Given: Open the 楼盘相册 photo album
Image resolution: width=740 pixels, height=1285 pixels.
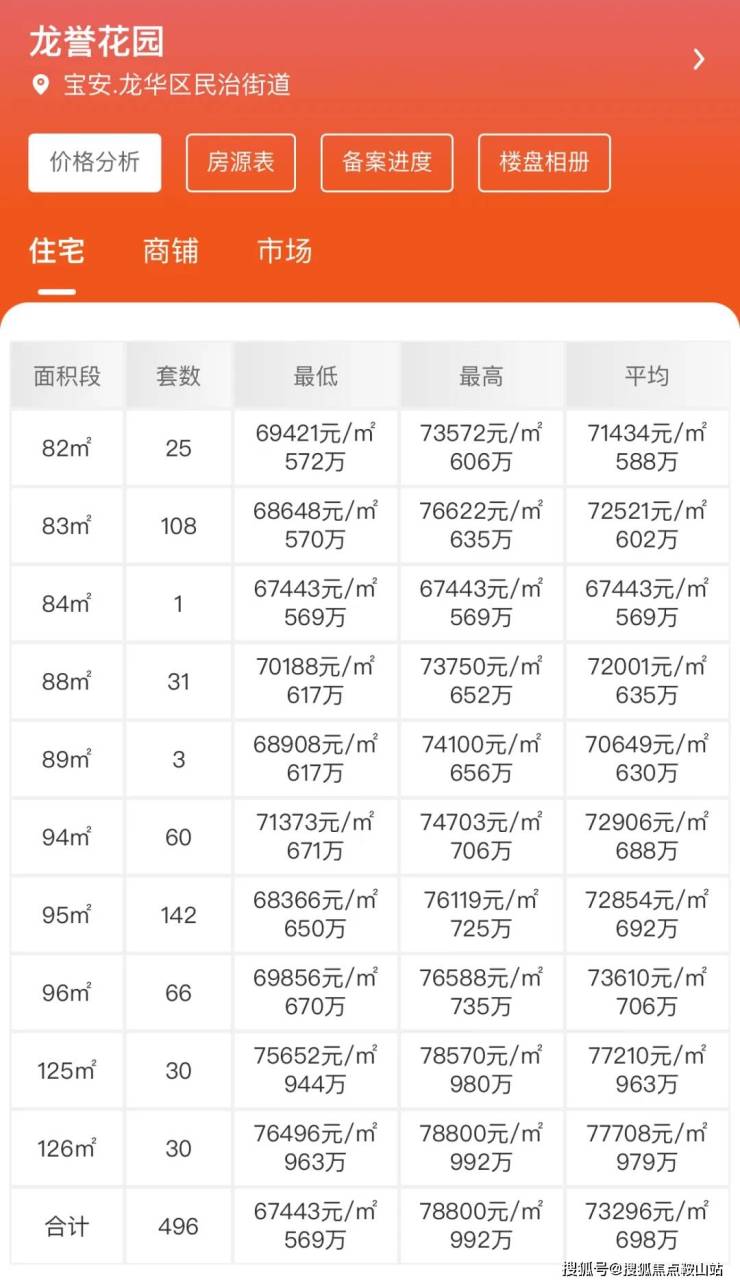Looking at the screenshot, I should pyautogui.click(x=544, y=162).
